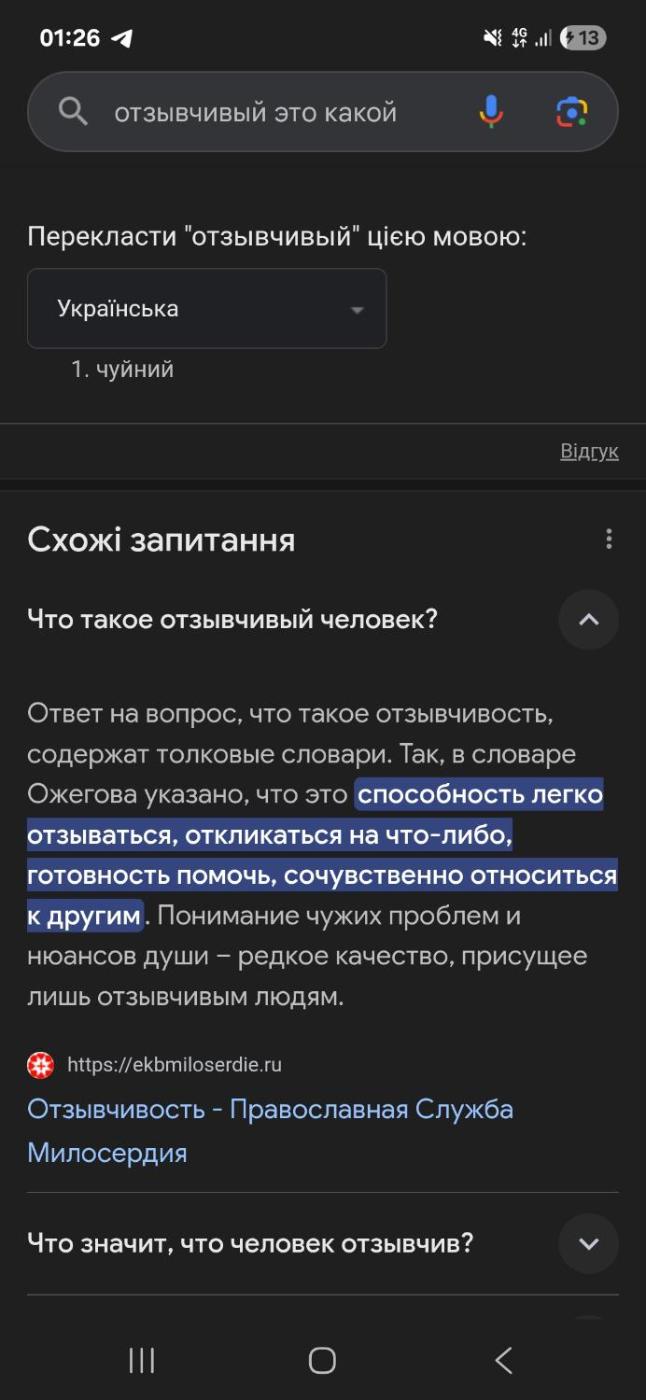Tap the Відгук feedback link
Image resolution: width=646 pixels, height=1400 pixels.
coord(589,452)
